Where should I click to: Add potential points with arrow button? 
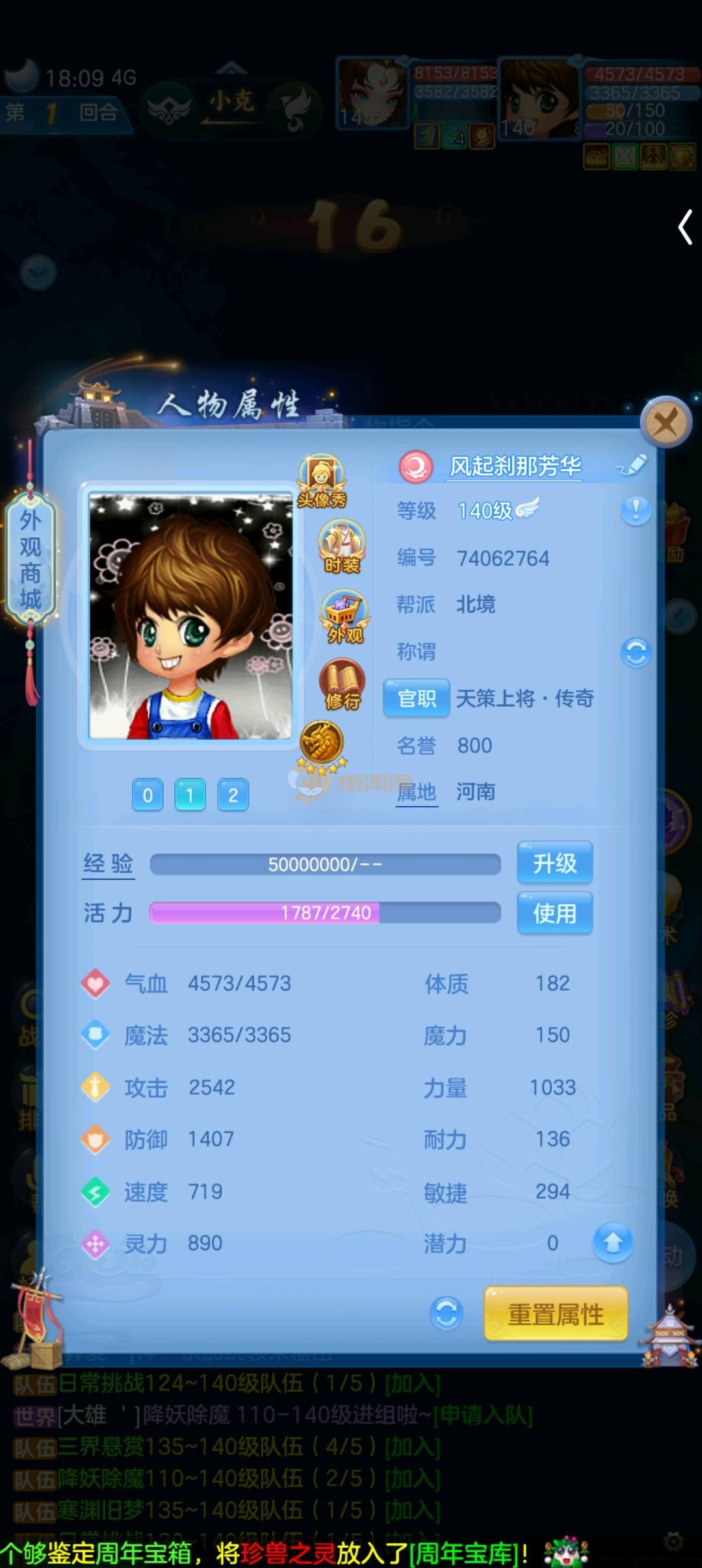[612, 1243]
